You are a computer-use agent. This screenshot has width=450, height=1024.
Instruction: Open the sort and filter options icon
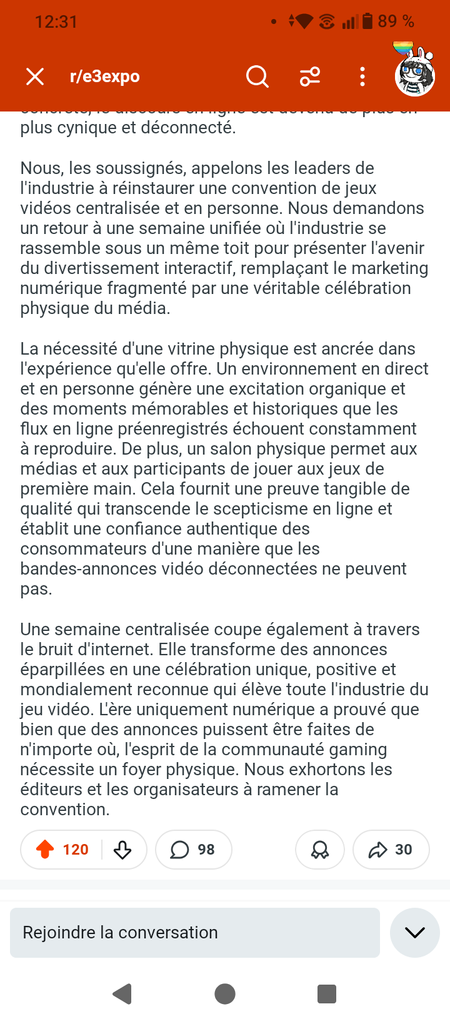pos(310,77)
